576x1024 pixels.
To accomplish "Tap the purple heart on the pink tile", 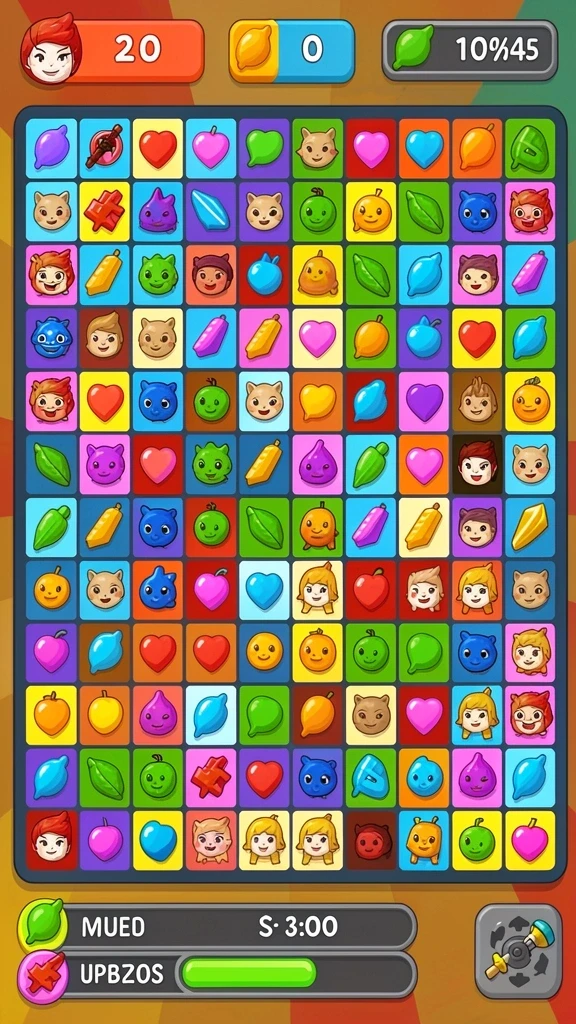I will (x=424, y=401).
